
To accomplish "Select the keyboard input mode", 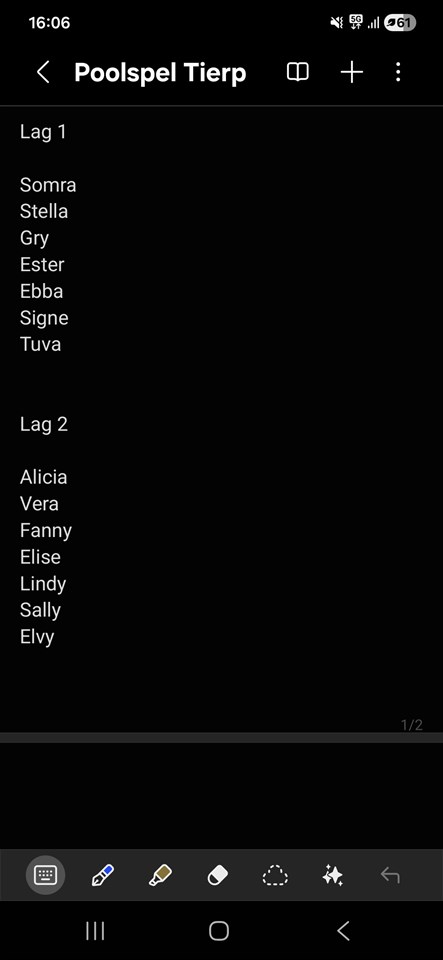I will pyautogui.click(x=45, y=876).
